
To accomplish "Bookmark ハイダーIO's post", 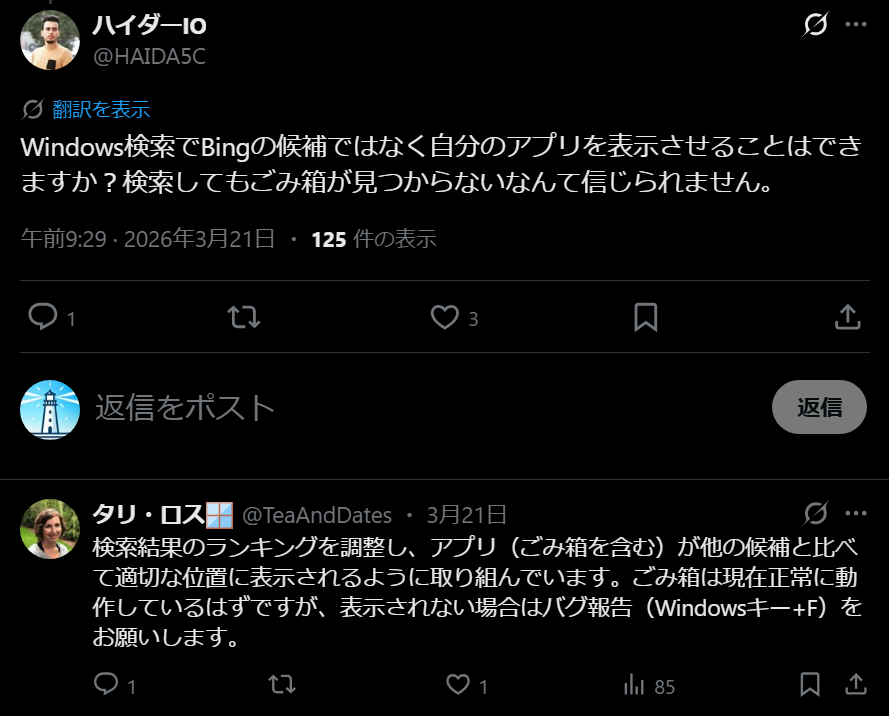I will point(646,317).
